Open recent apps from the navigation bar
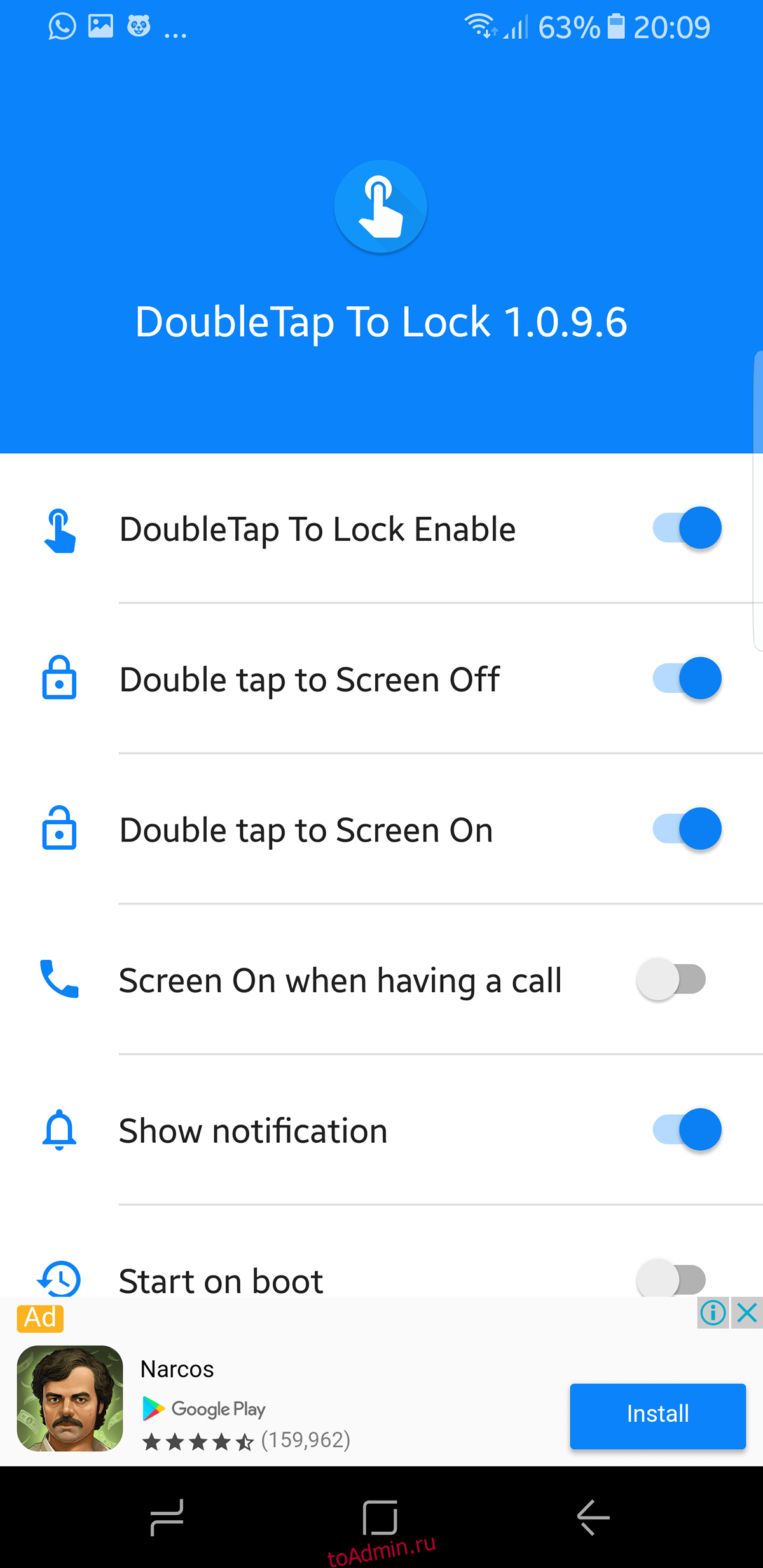The width and height of the screenshot is (763, 1568). pyautogui.click(x=167, y=1518)
